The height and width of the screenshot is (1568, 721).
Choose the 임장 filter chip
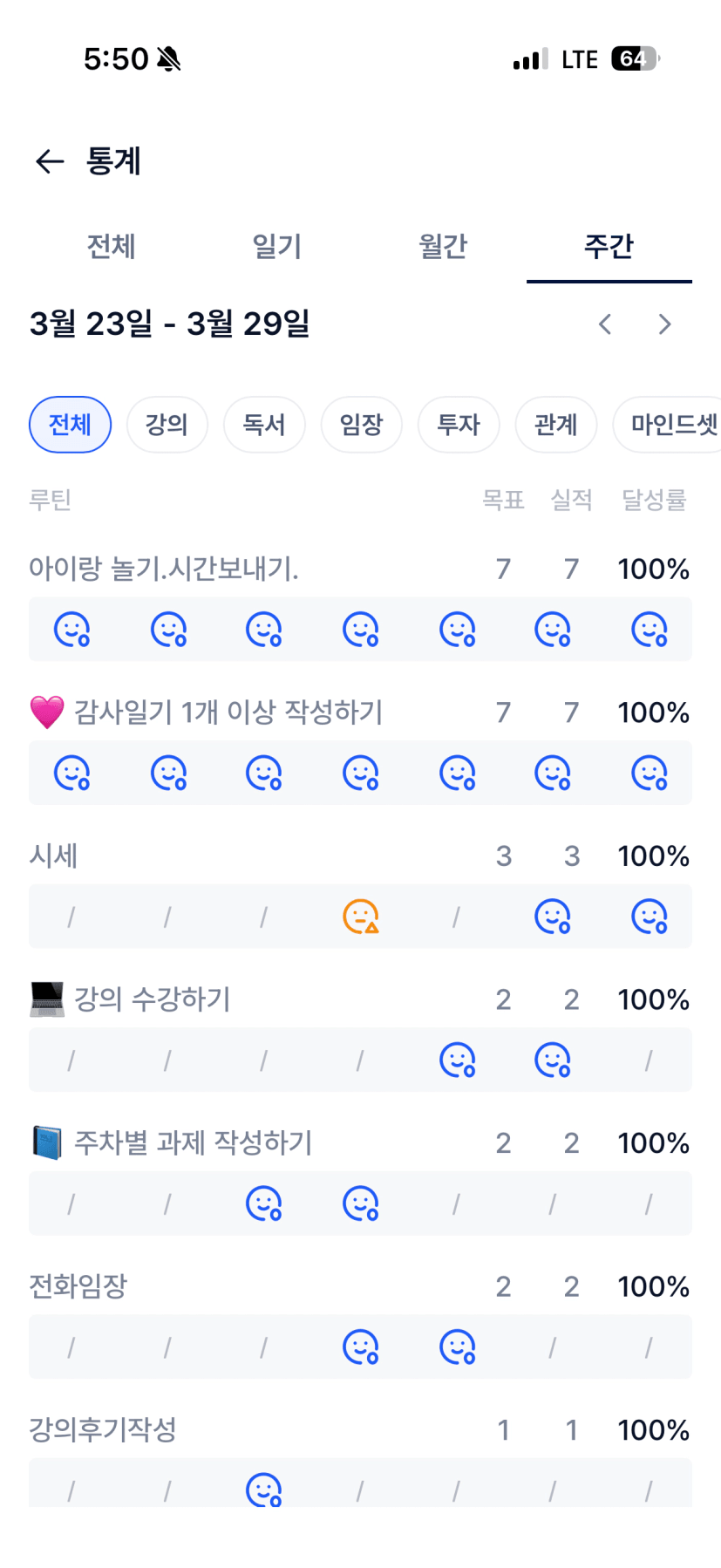361,425
